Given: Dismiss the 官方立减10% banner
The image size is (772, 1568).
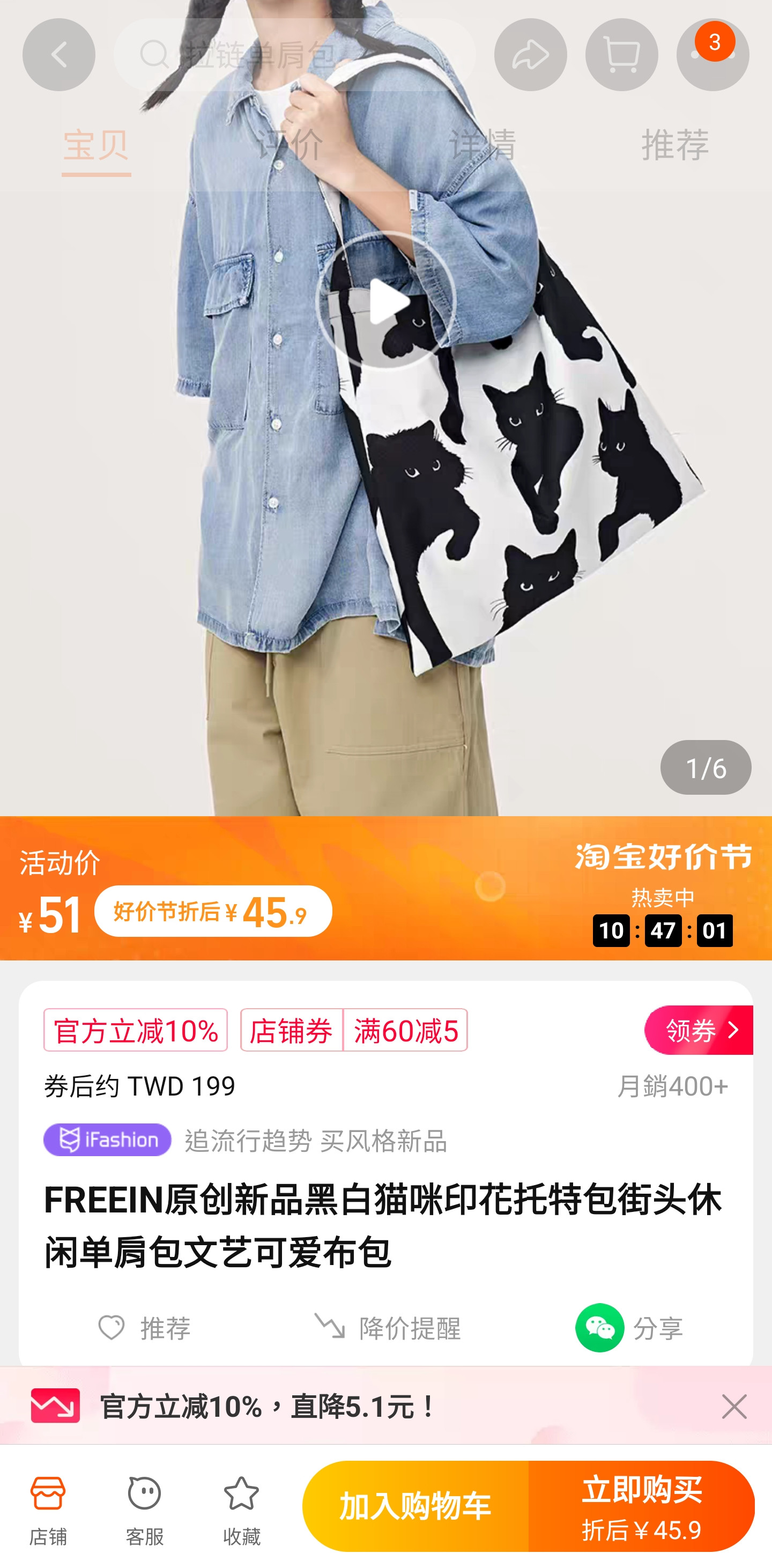Looking at the screenshot, I should (734, 1406).
